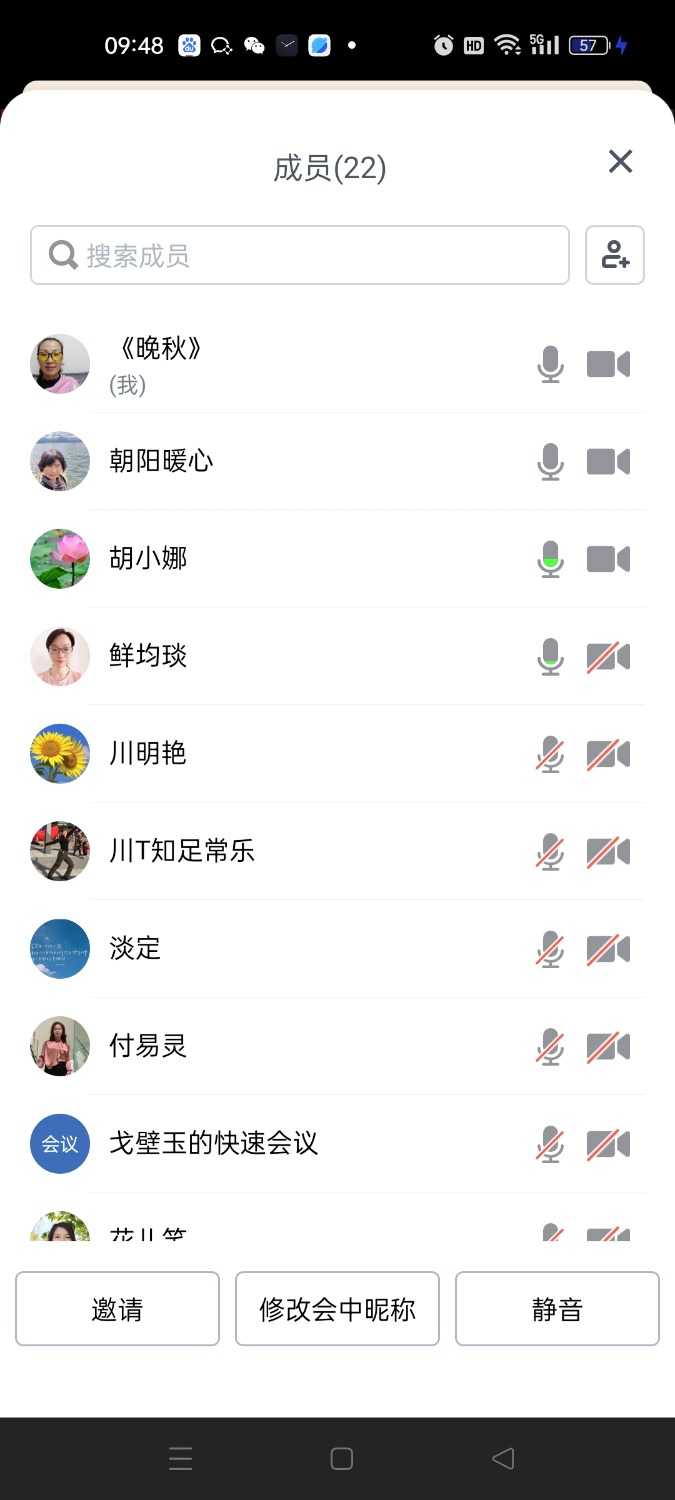Tap the search members field
The image size is (675, 1500).
click(x=300, y=255)
